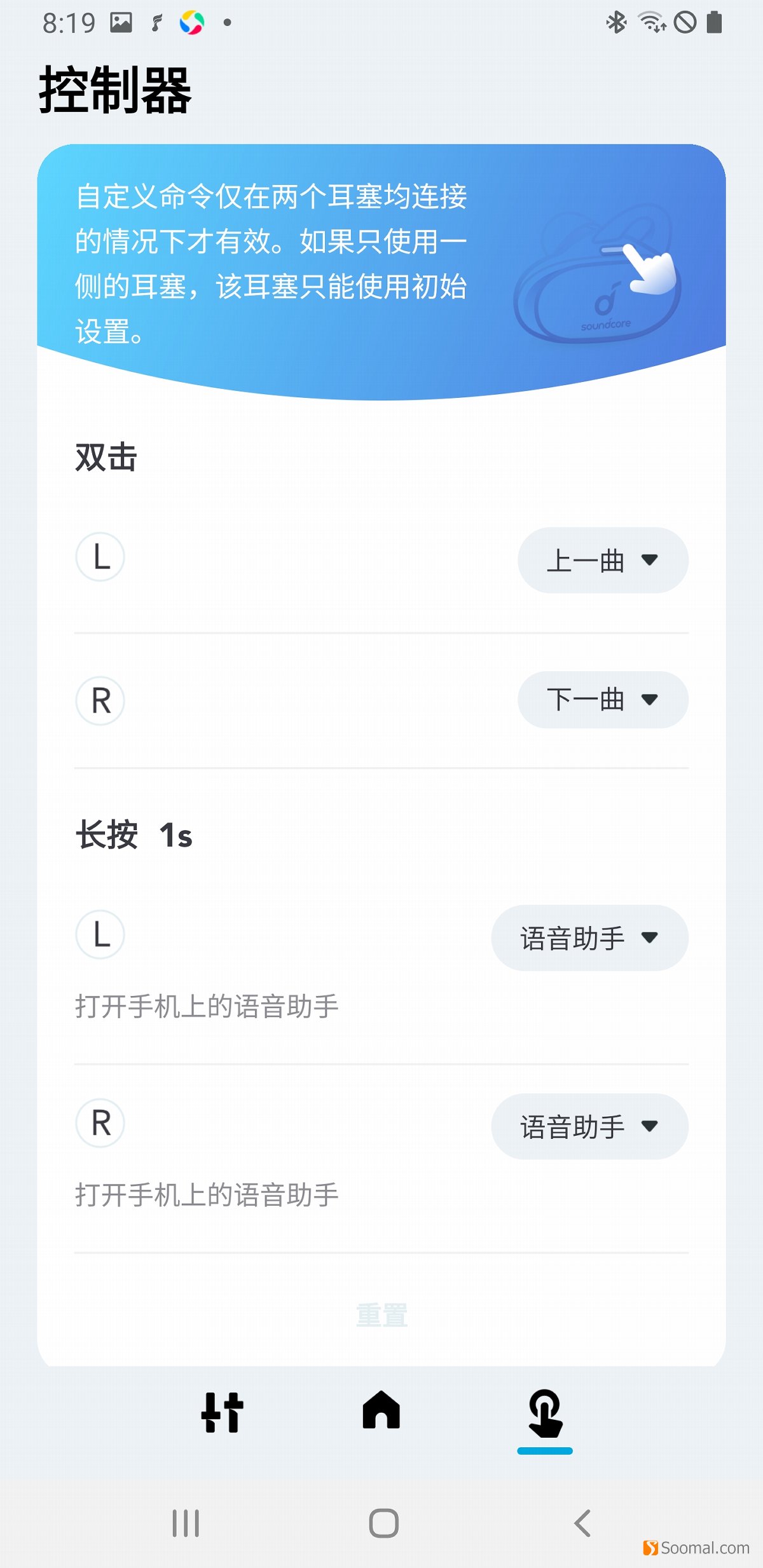Open the Controller tab icon at bottom right
The height and width of the screenshot is (1568, 763).
546,1412
